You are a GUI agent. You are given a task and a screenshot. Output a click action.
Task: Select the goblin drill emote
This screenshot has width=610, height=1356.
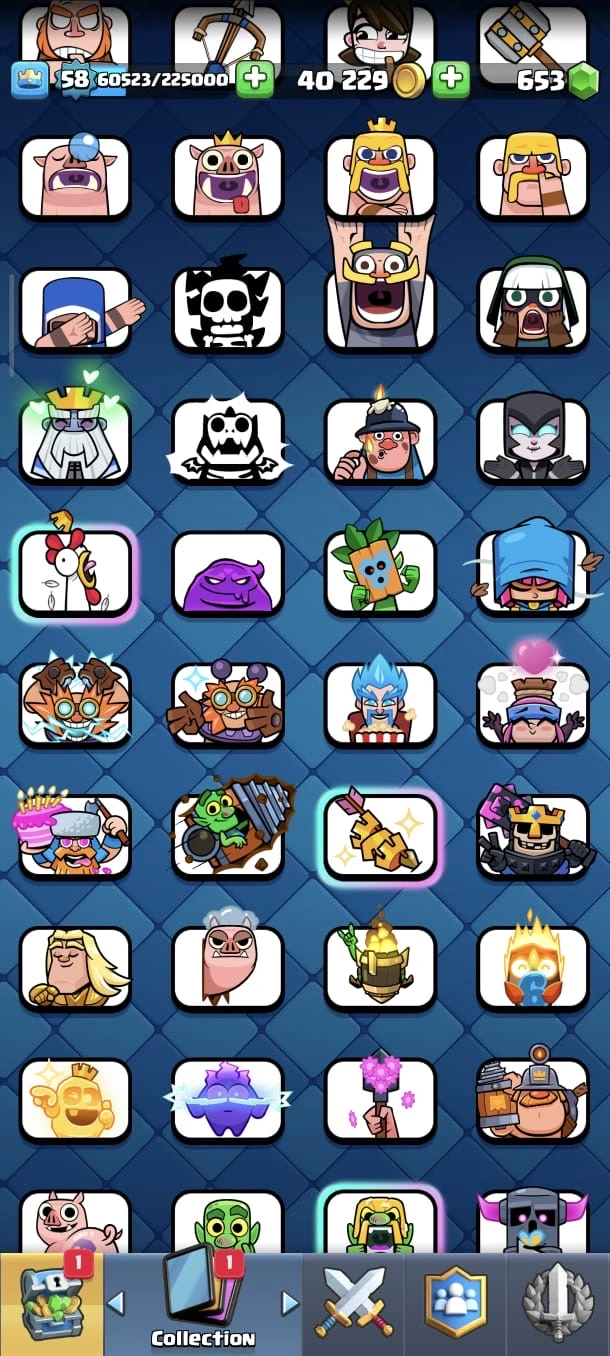pyautogui.click(x=228, y=836)
